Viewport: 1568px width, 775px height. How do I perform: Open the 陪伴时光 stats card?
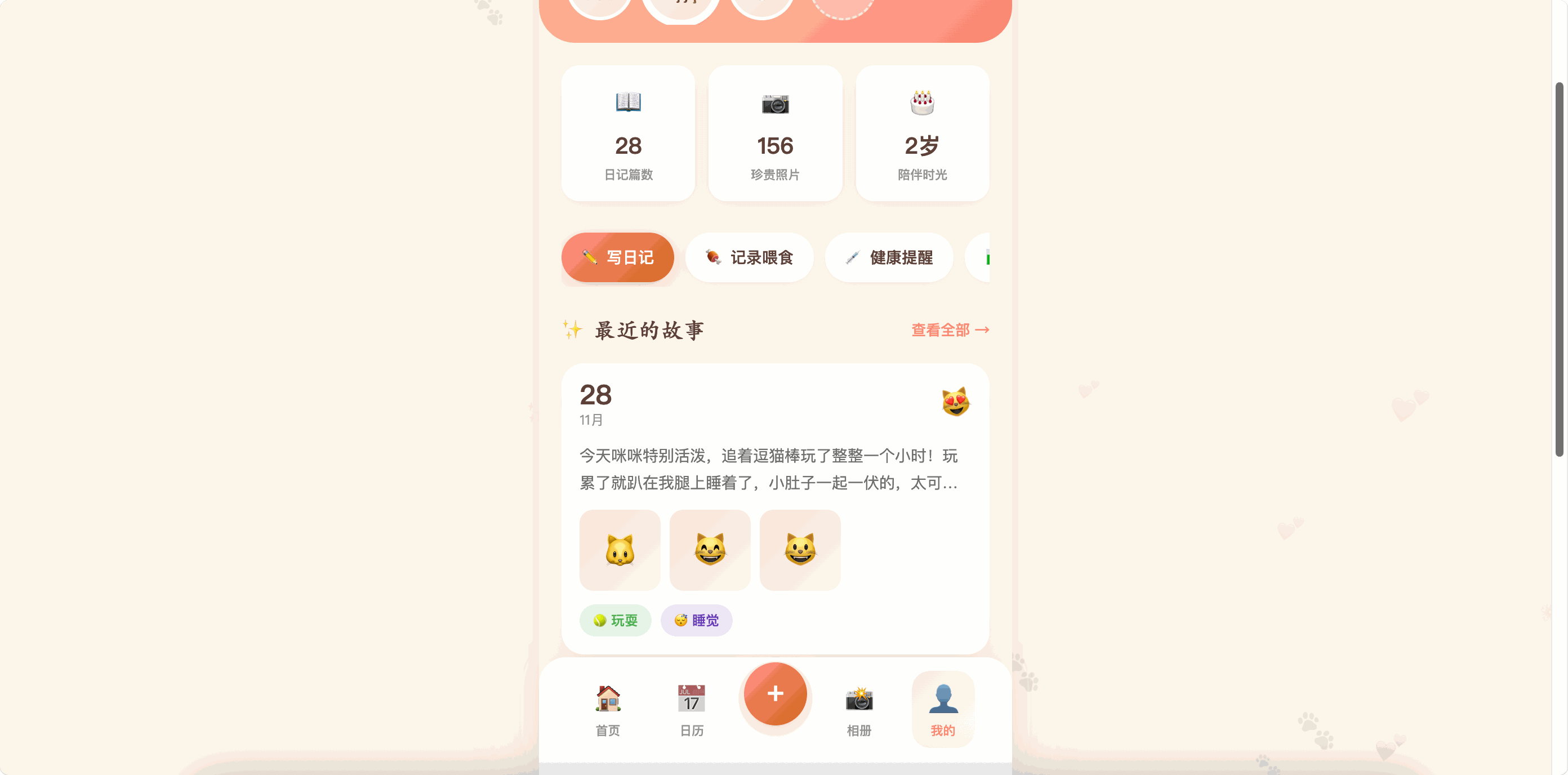(921, 133)
